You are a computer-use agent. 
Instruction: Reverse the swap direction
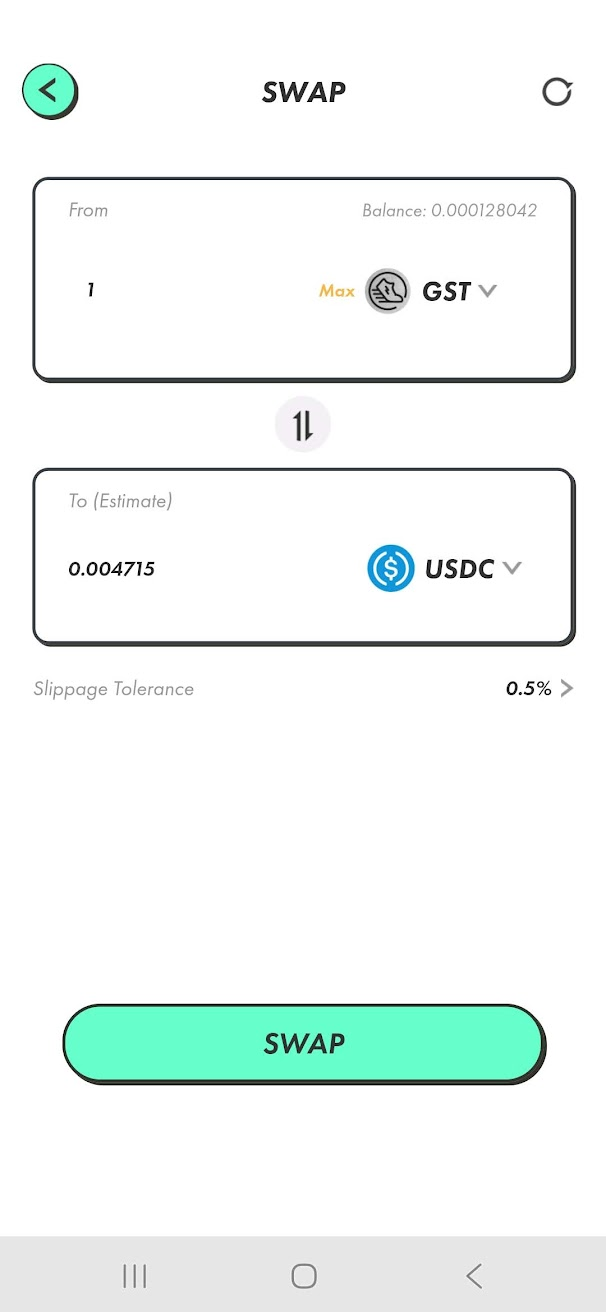[303, 425]
